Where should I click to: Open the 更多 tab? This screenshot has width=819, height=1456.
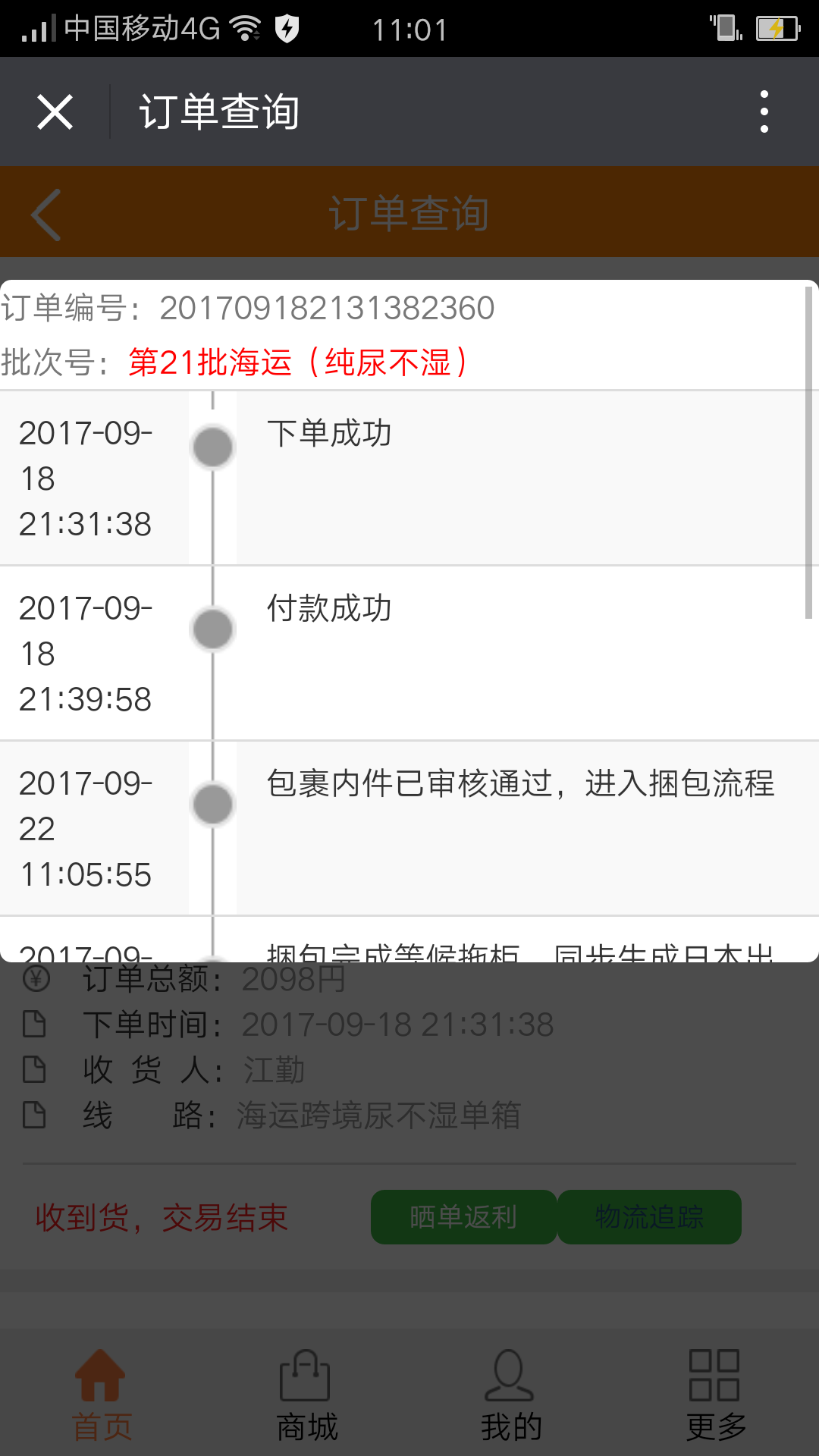point(716,1395)
